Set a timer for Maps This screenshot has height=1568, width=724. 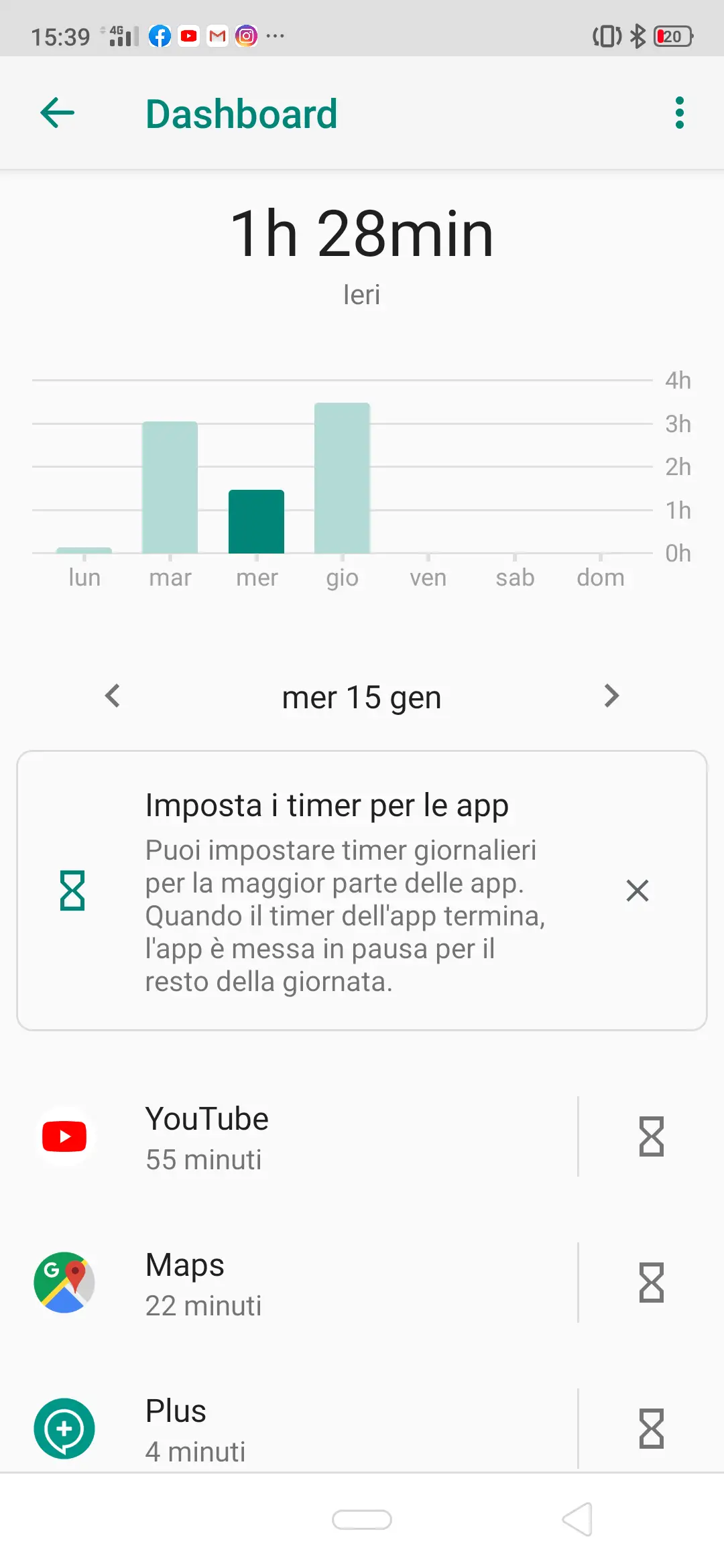[x=651, y=1283]
